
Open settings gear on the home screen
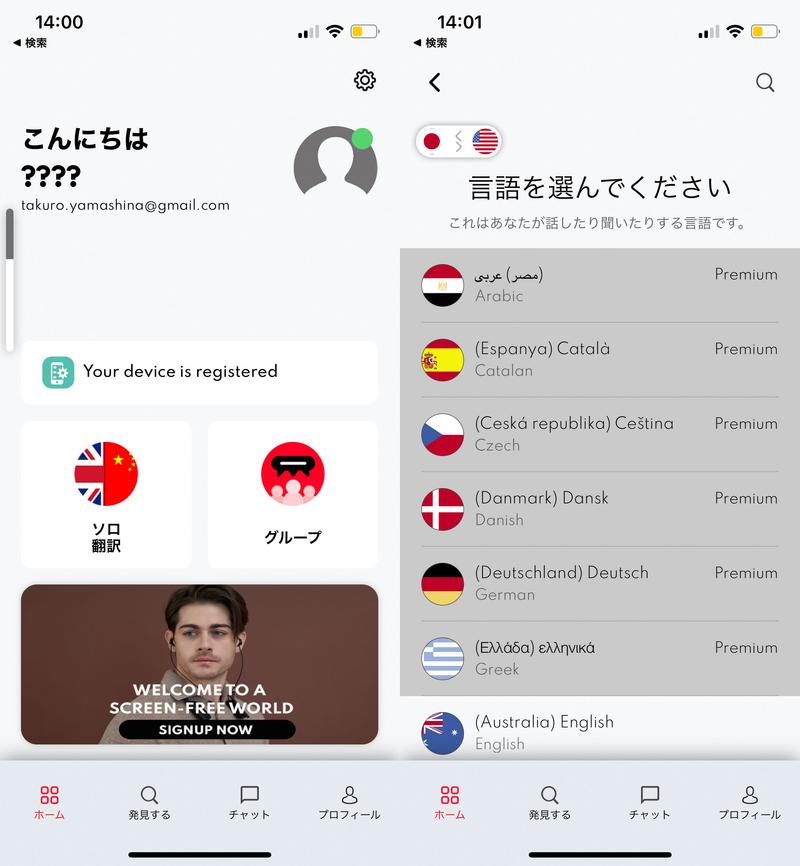(x=365, y=81)
